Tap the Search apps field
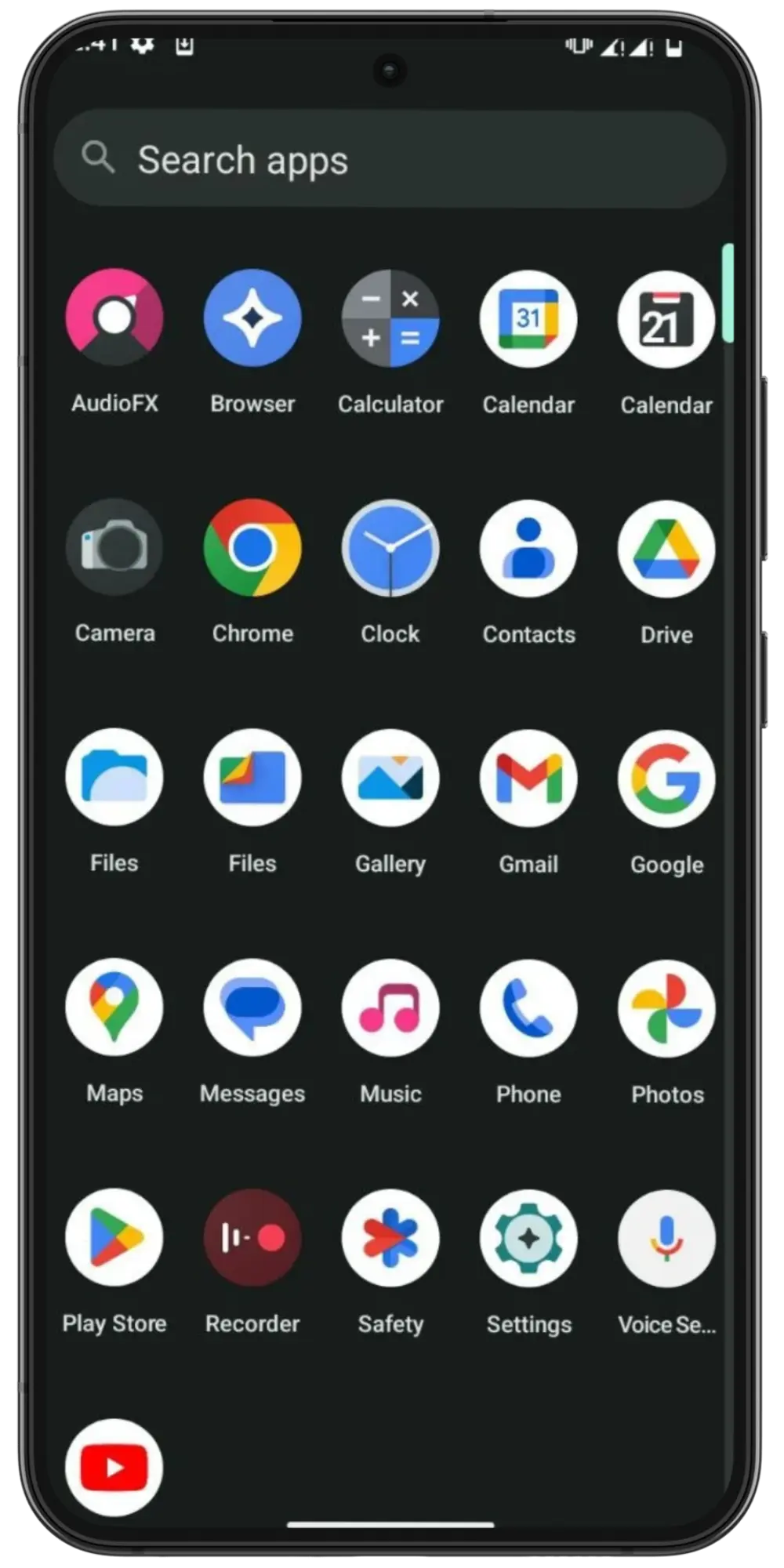The image size is (784, 1568). click(x=390, y=160)
